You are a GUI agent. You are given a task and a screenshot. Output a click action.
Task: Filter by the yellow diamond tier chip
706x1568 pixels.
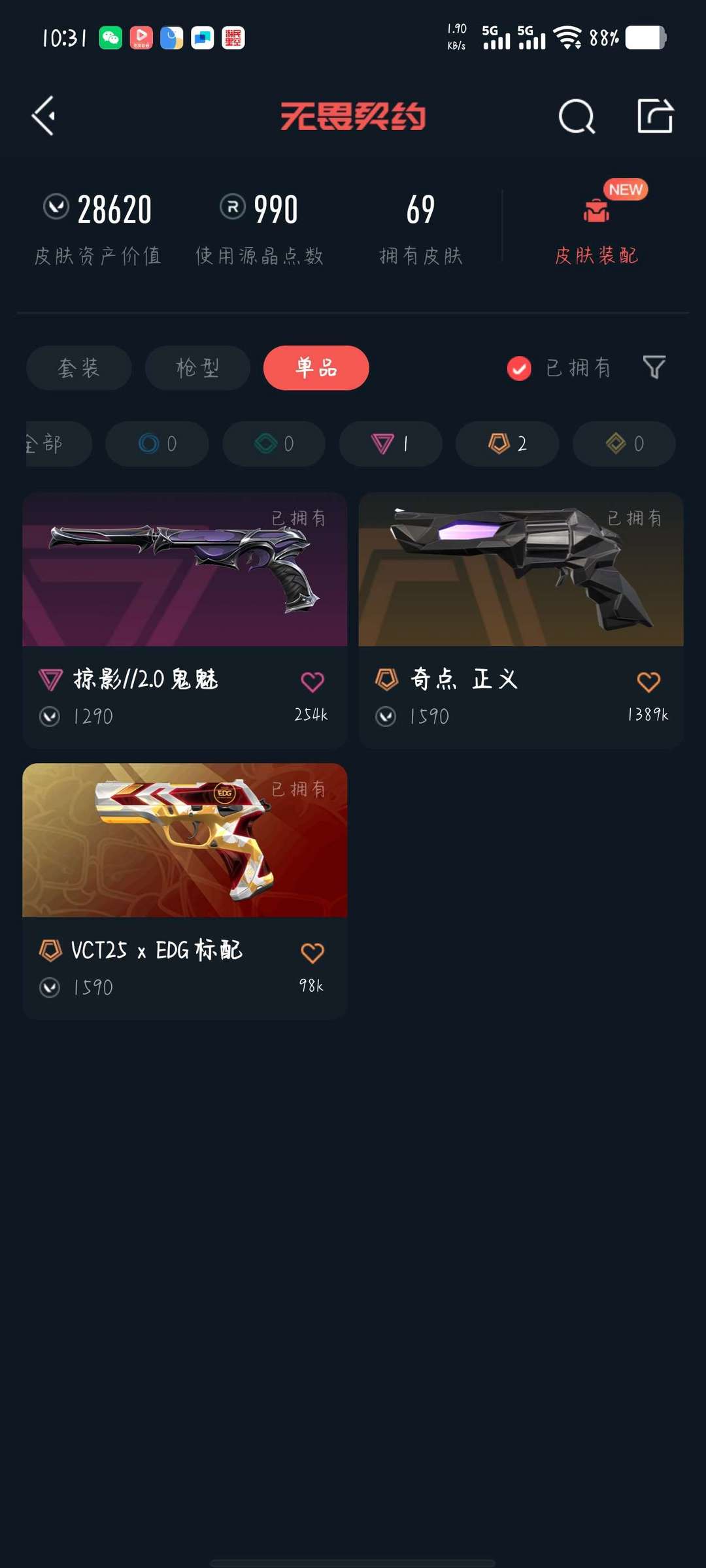coord(624,444)
